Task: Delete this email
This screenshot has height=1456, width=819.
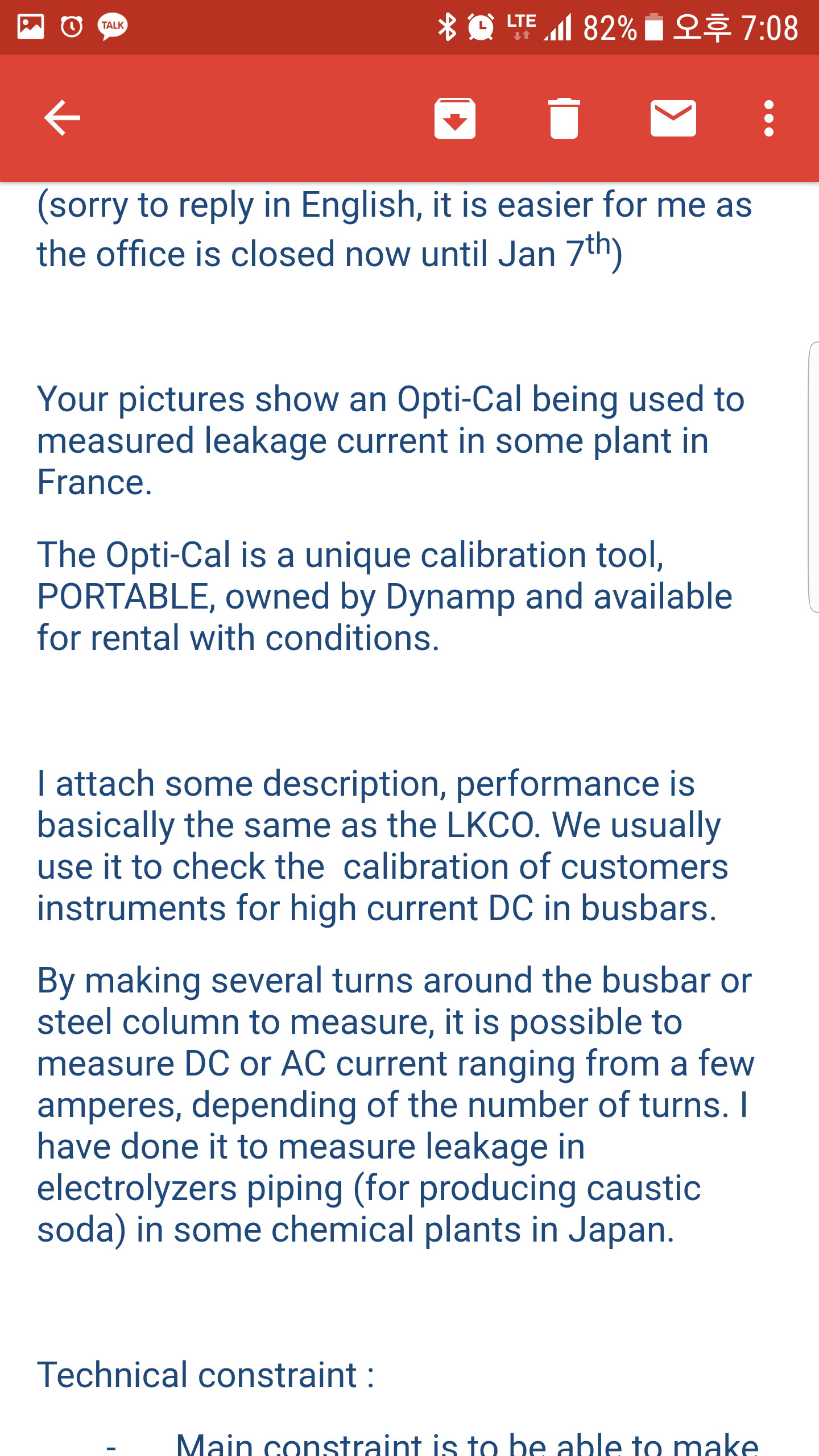Action: 564,118
